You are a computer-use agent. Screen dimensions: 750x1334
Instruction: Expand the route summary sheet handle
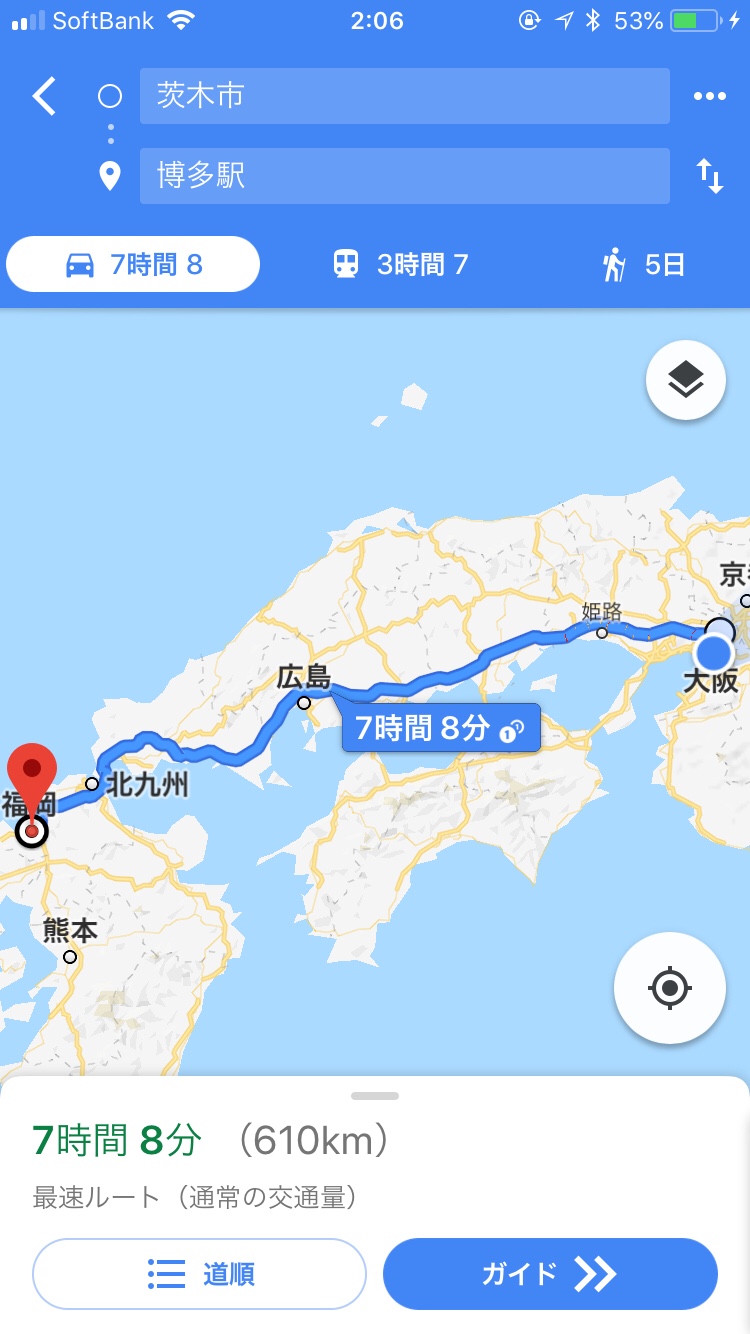(375, 1096)
